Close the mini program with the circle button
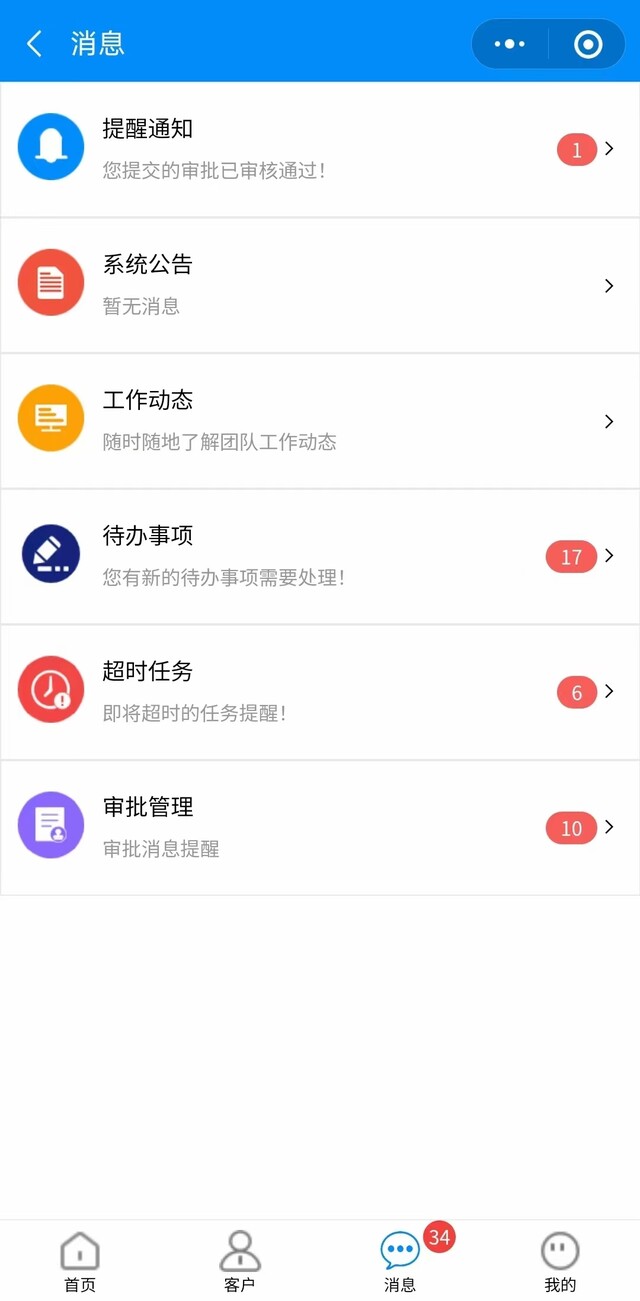This screenshot has width=640, height=1301. (588, 44)
